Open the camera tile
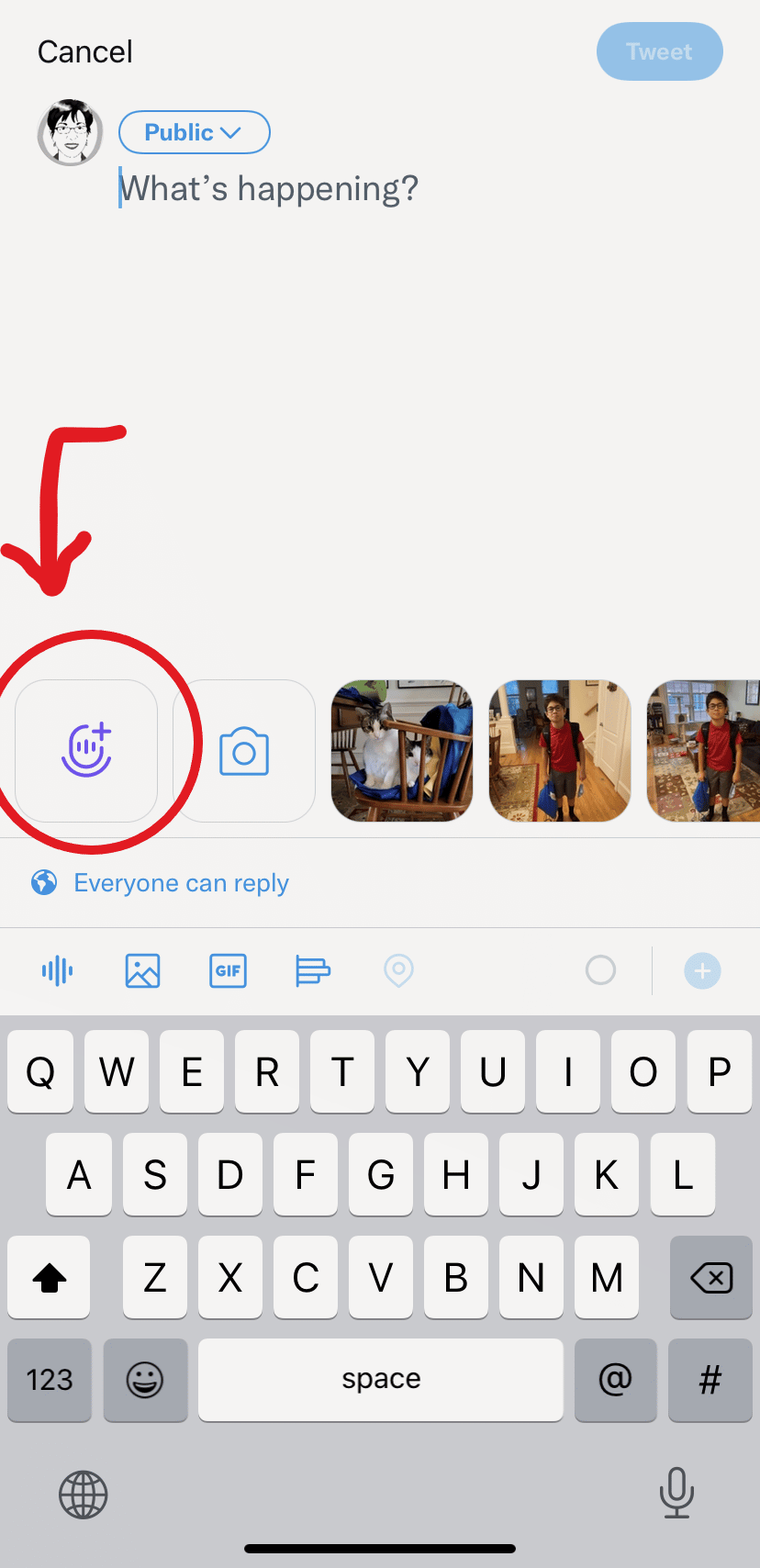760x1568 pixels. [244, 751]
